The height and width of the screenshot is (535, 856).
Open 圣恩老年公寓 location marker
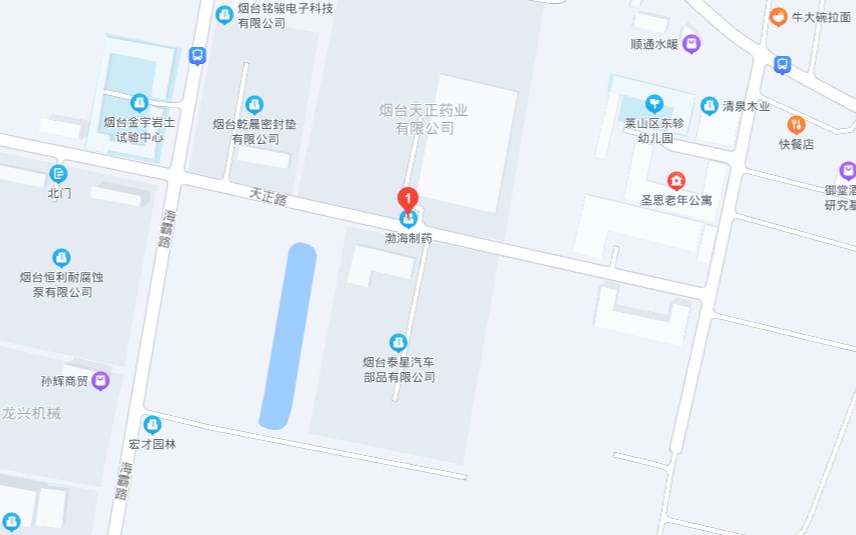[x=677, y=181]
